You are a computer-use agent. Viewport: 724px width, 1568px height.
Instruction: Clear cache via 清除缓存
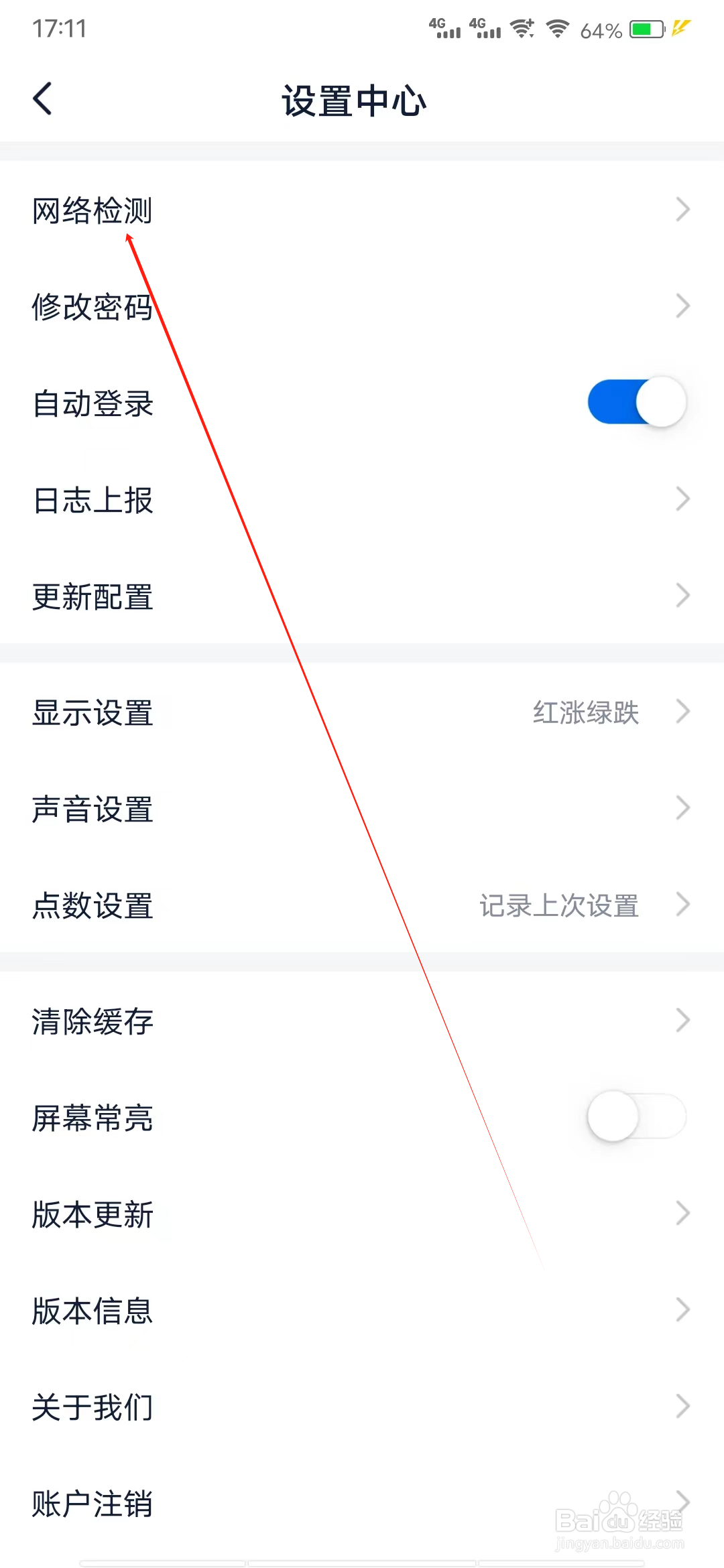93,1021
